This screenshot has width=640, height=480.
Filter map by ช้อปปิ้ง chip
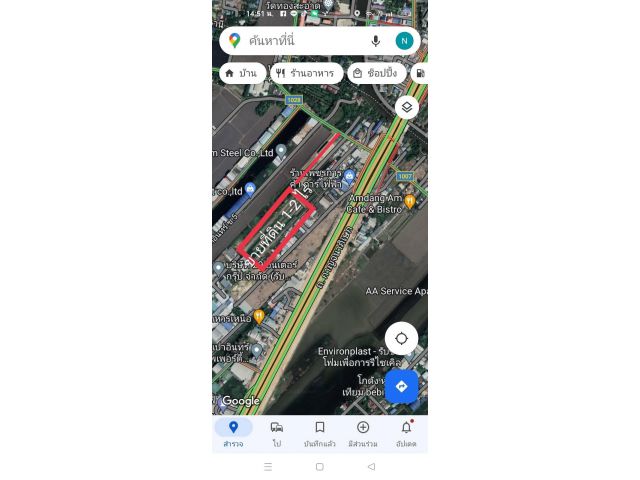click(376, 73)
